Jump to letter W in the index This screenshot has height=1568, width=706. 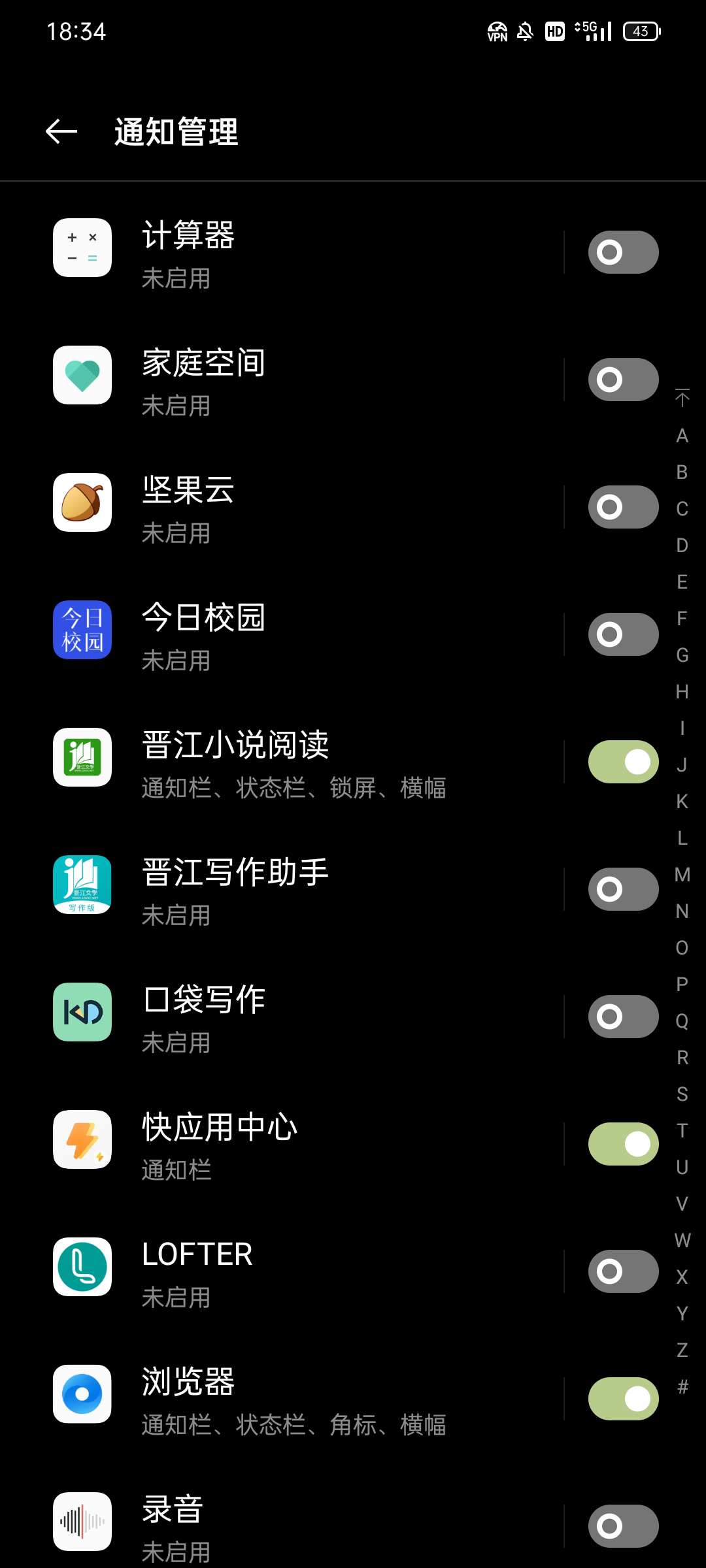click(682, 1240)
